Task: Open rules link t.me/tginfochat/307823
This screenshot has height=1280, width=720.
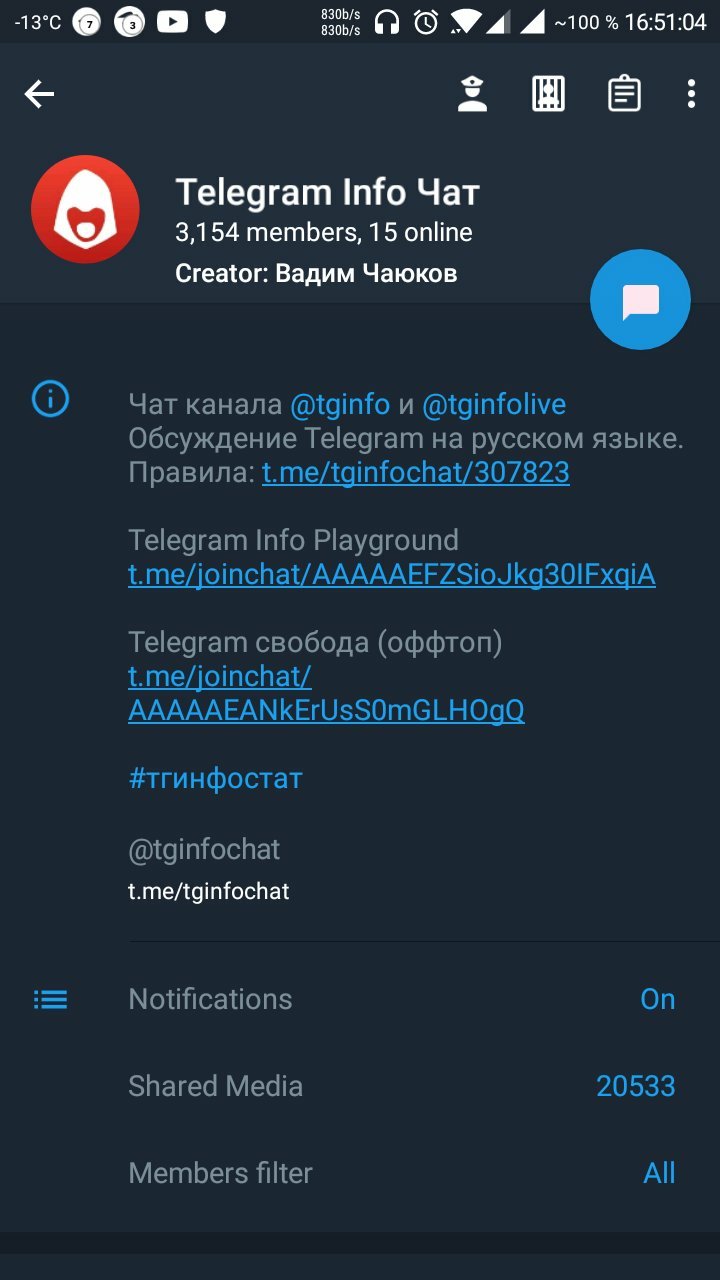Action: tap(416, 472)
